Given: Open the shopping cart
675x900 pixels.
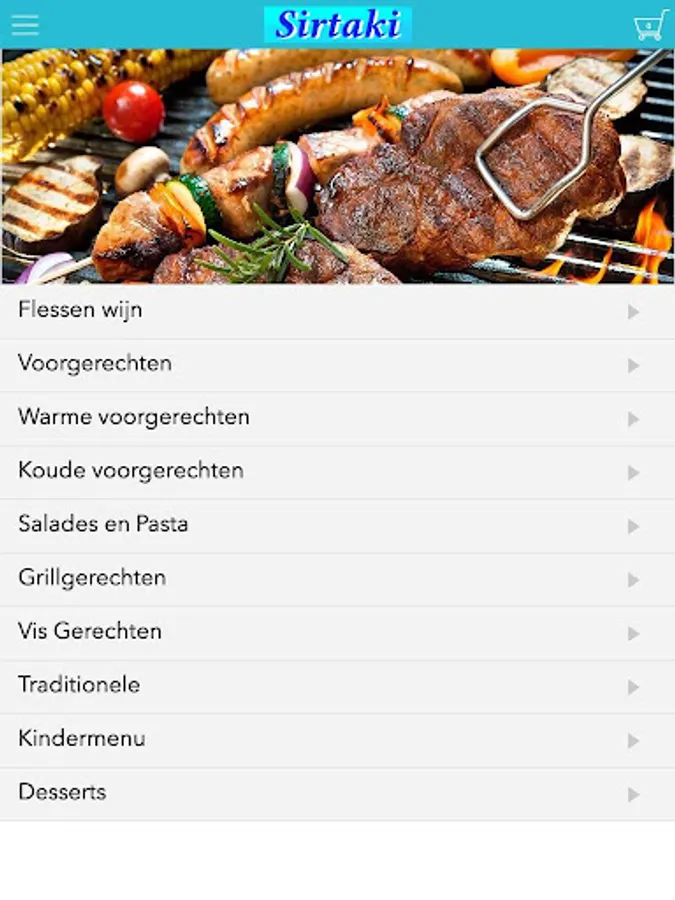Looking at the screenshot, I should 650,25.
